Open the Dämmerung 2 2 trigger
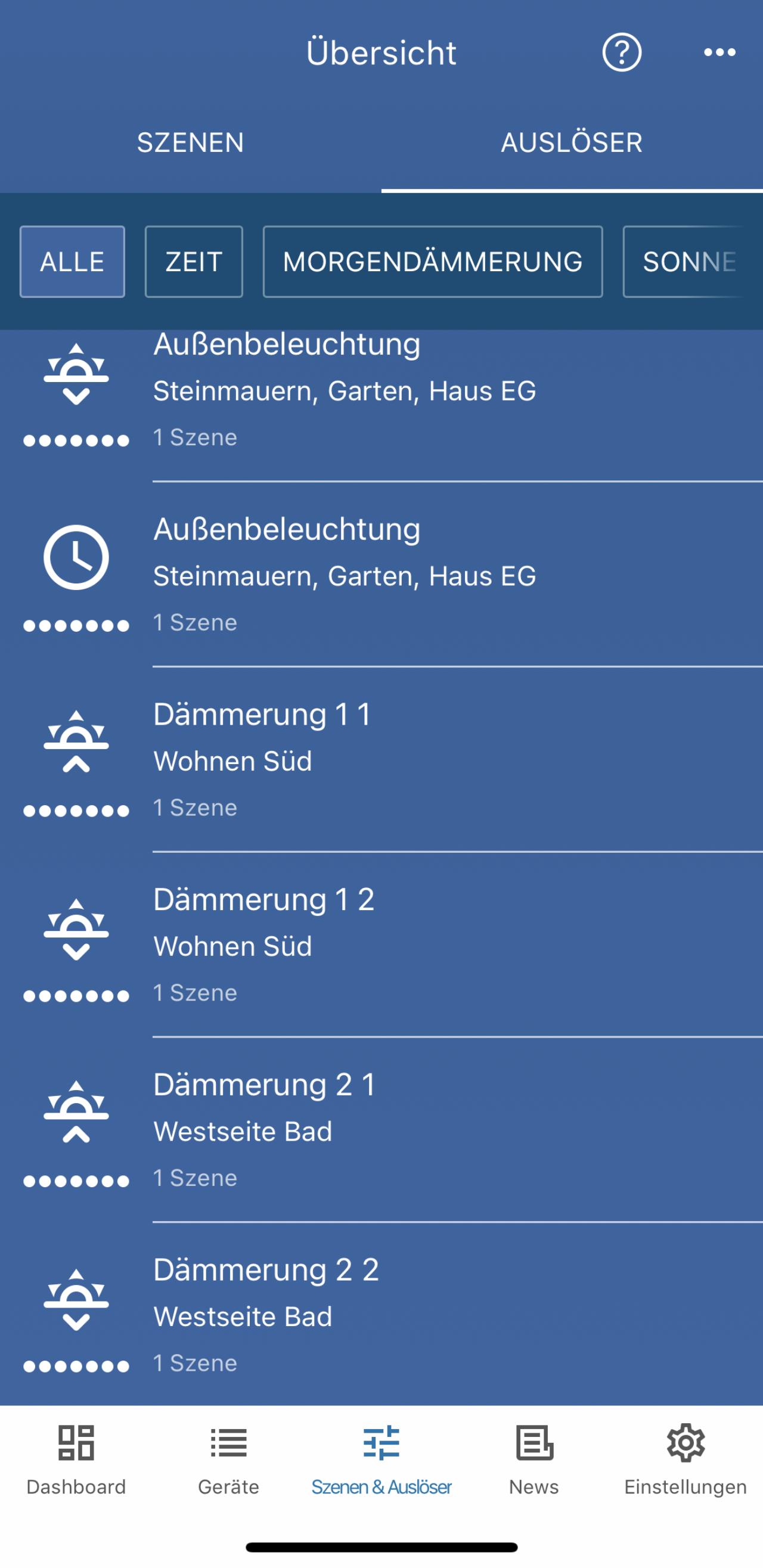This screenshot has width=763, height=1568. [x=381, y=1315]
